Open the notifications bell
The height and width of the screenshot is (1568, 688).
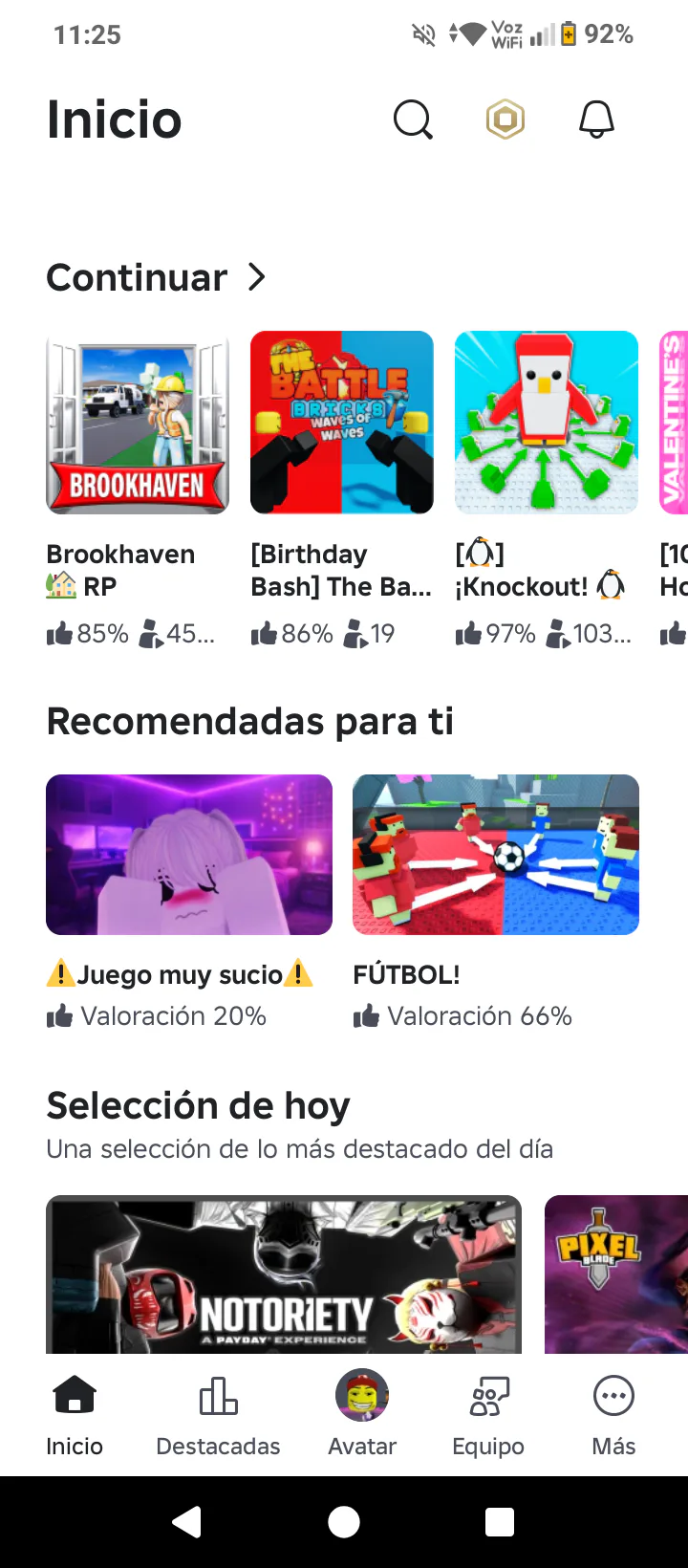(x=596, y=120)
